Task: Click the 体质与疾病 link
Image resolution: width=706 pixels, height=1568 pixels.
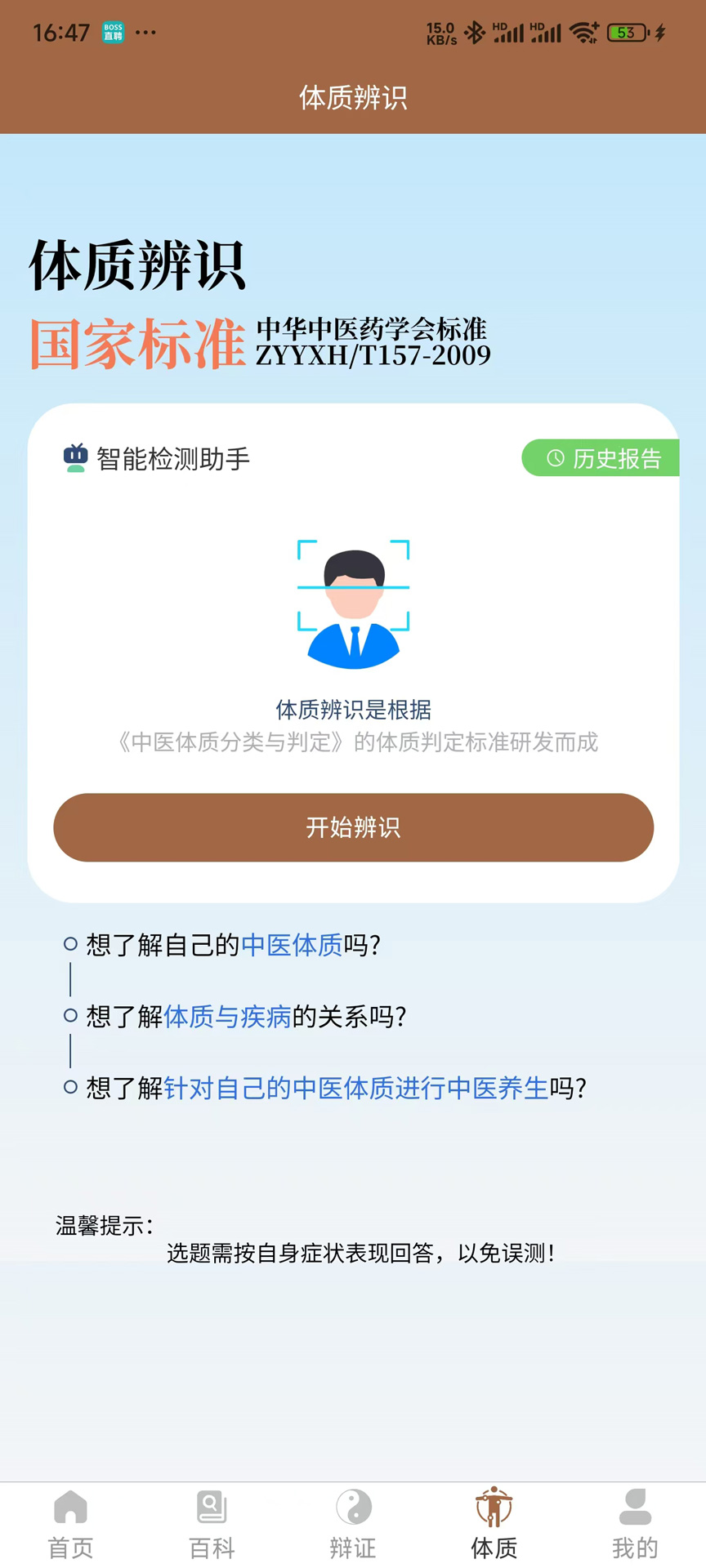Action: click(x=228, y=1017)
